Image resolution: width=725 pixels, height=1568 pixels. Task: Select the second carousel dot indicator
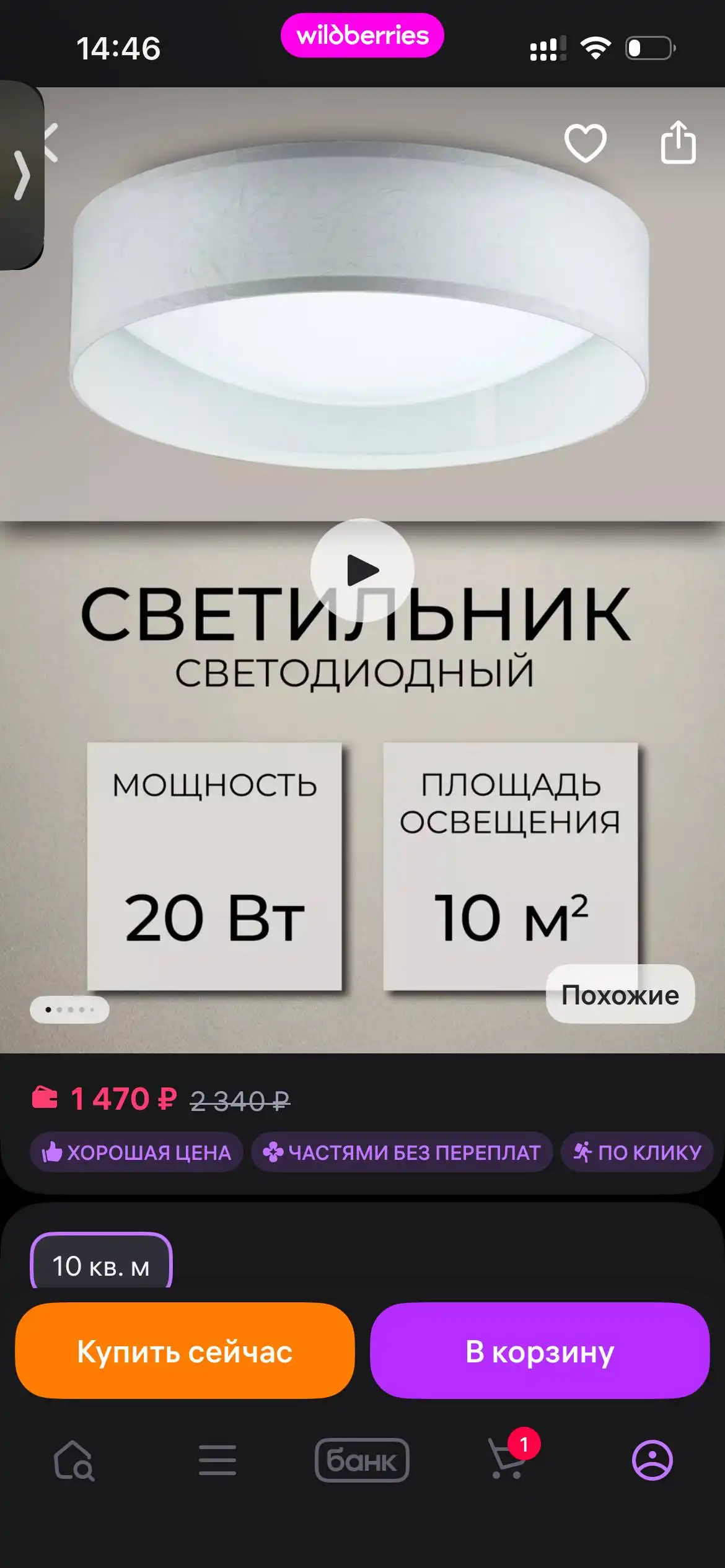[x=59, y=1009]
